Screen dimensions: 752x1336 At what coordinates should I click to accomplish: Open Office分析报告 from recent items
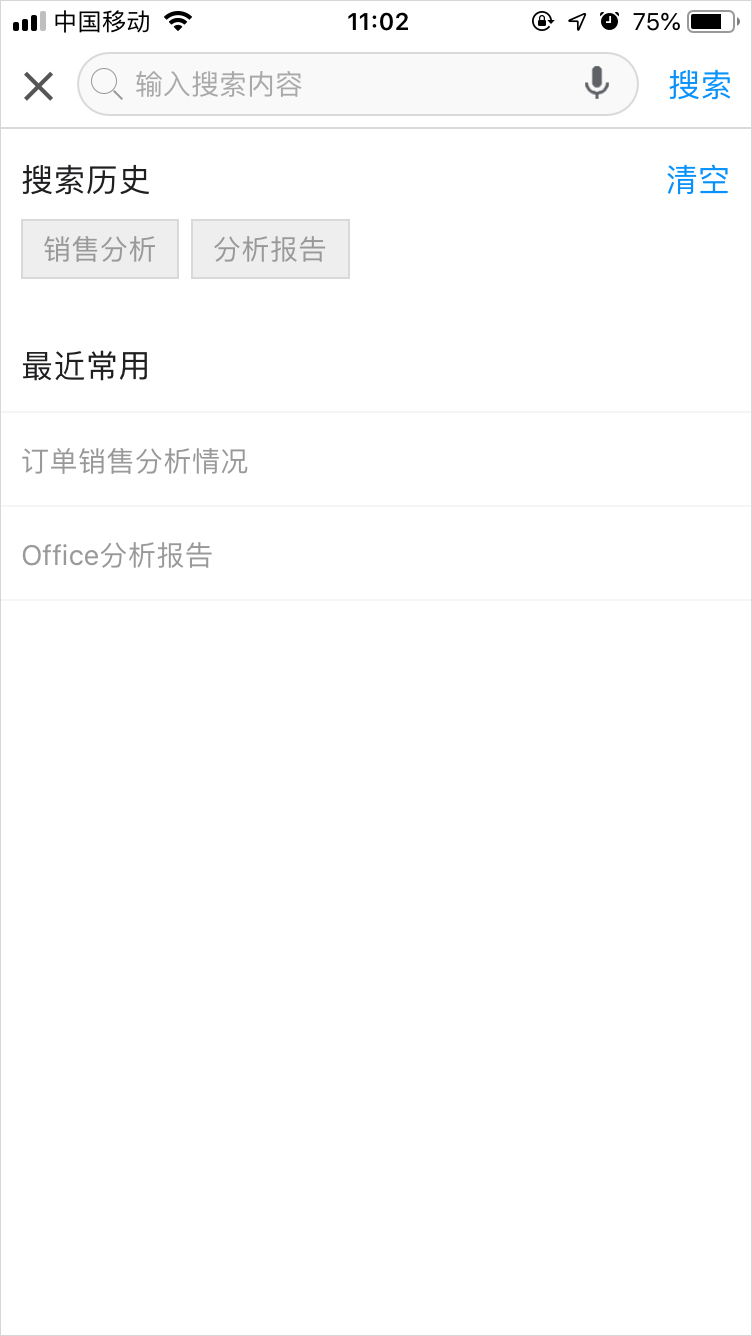tap(376, 554)
